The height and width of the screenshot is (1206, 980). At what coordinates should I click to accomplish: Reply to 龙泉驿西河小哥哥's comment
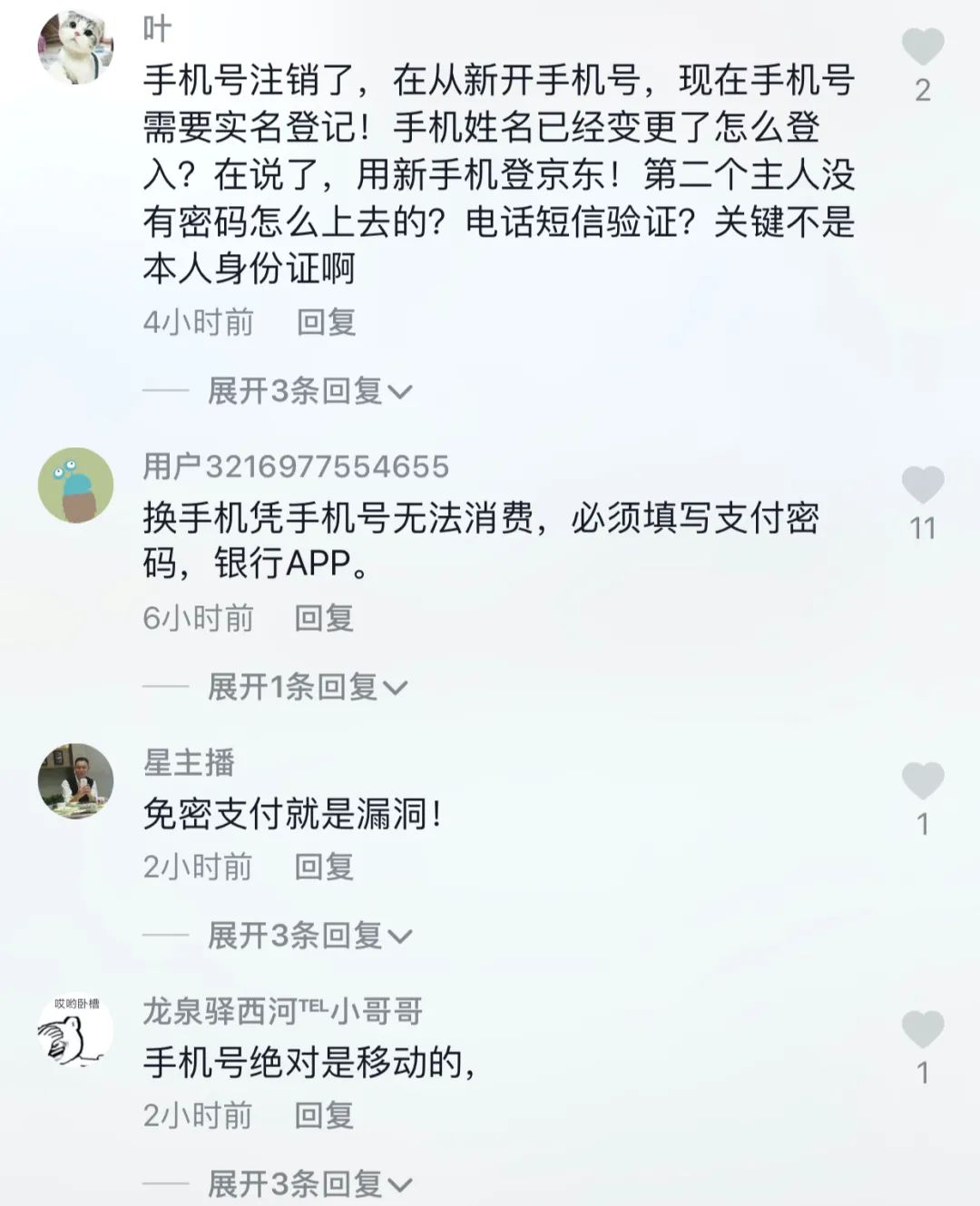[x=323, y=1115]
